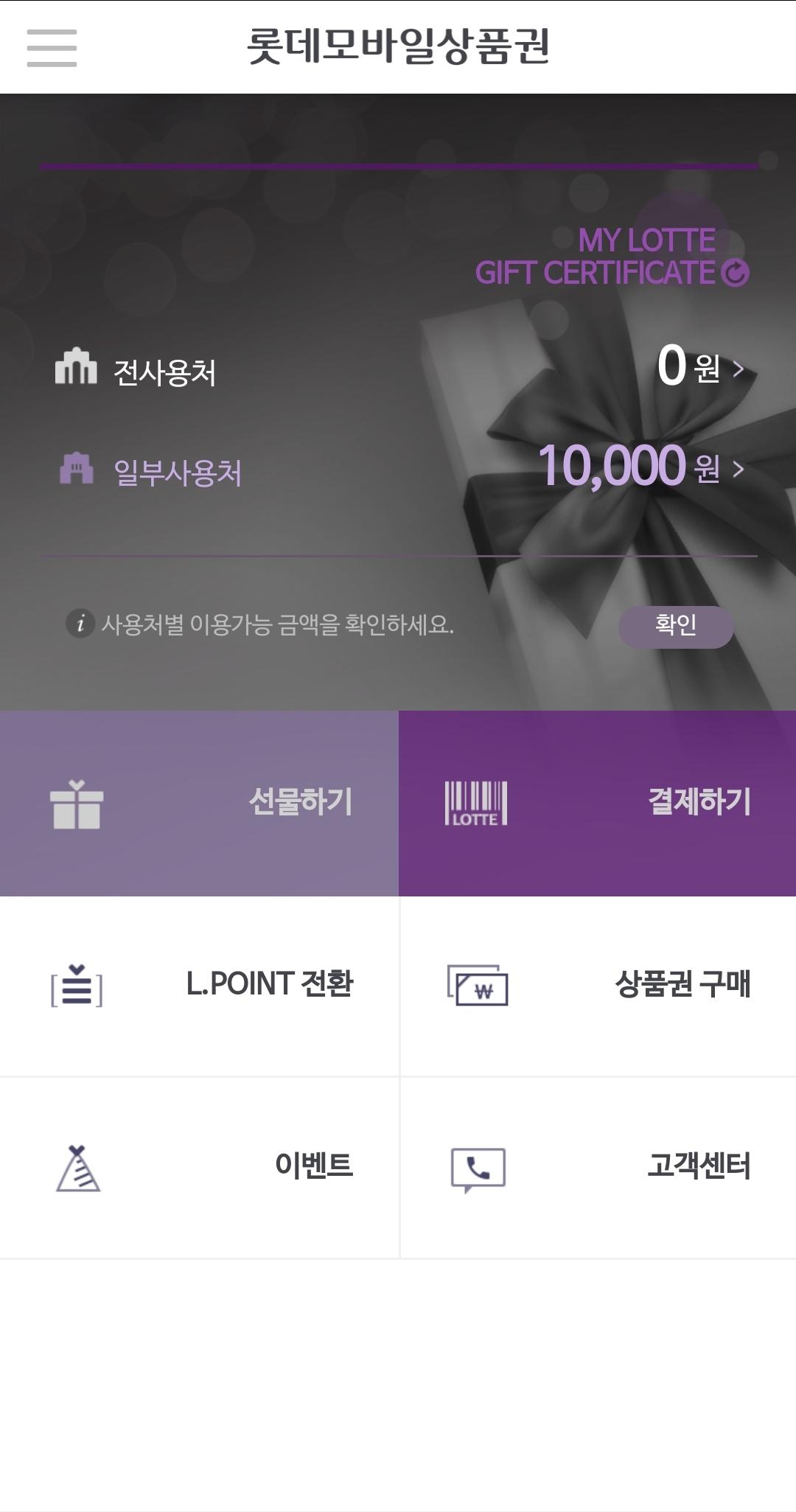Open 결제하기 to pay with barcode

(597, 803)
